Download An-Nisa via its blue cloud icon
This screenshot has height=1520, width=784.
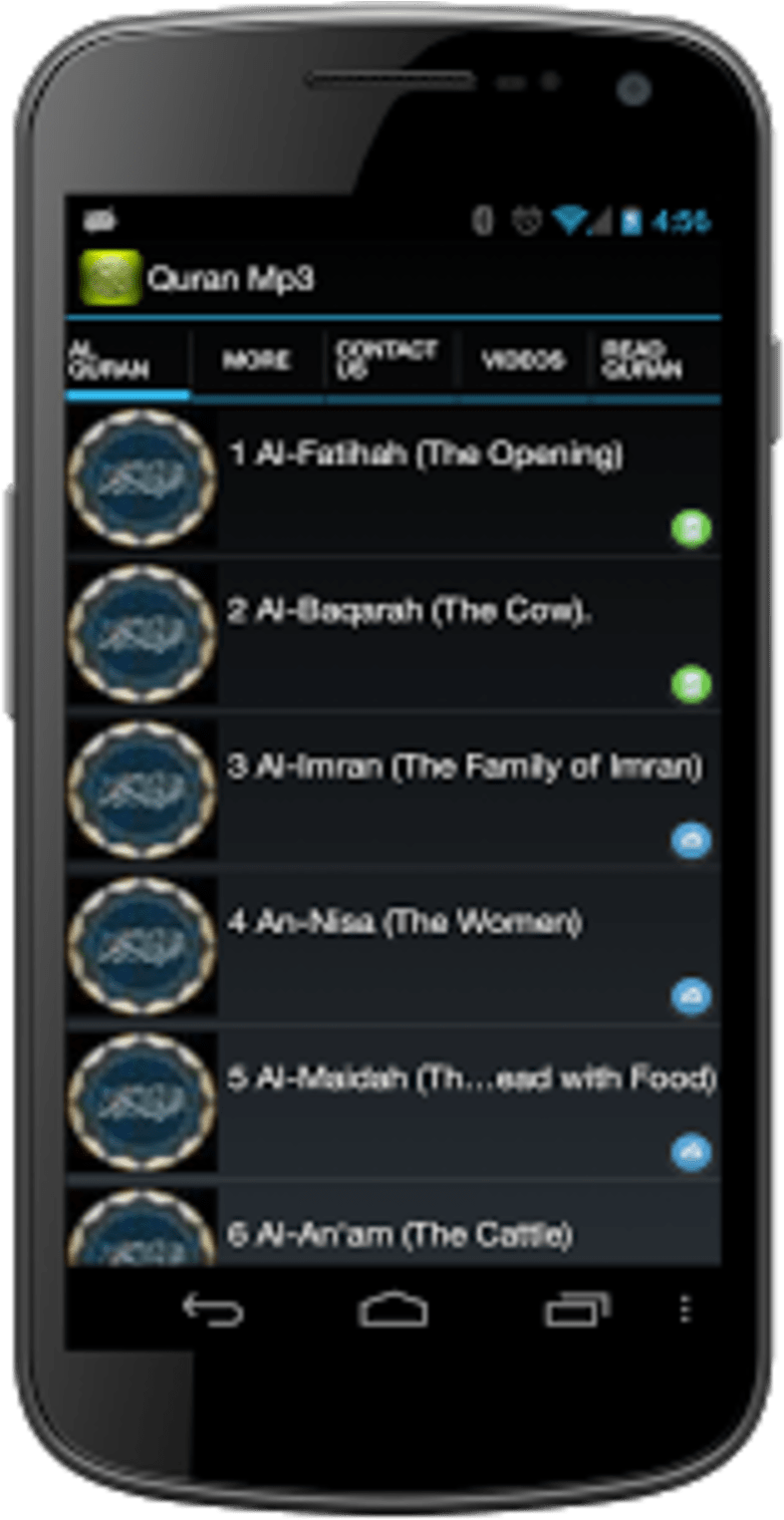[690, 996]
